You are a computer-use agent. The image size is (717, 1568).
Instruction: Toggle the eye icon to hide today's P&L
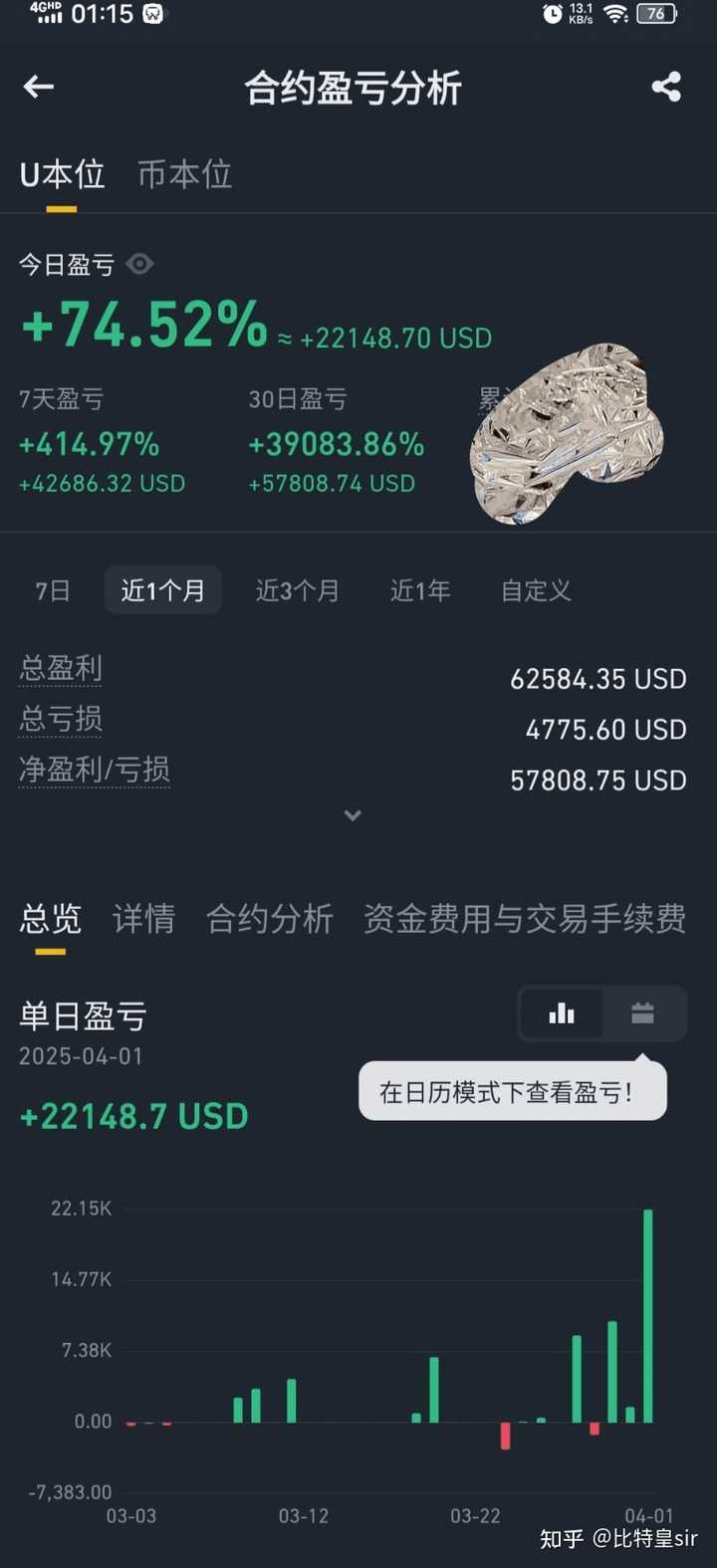pos(139,264)
